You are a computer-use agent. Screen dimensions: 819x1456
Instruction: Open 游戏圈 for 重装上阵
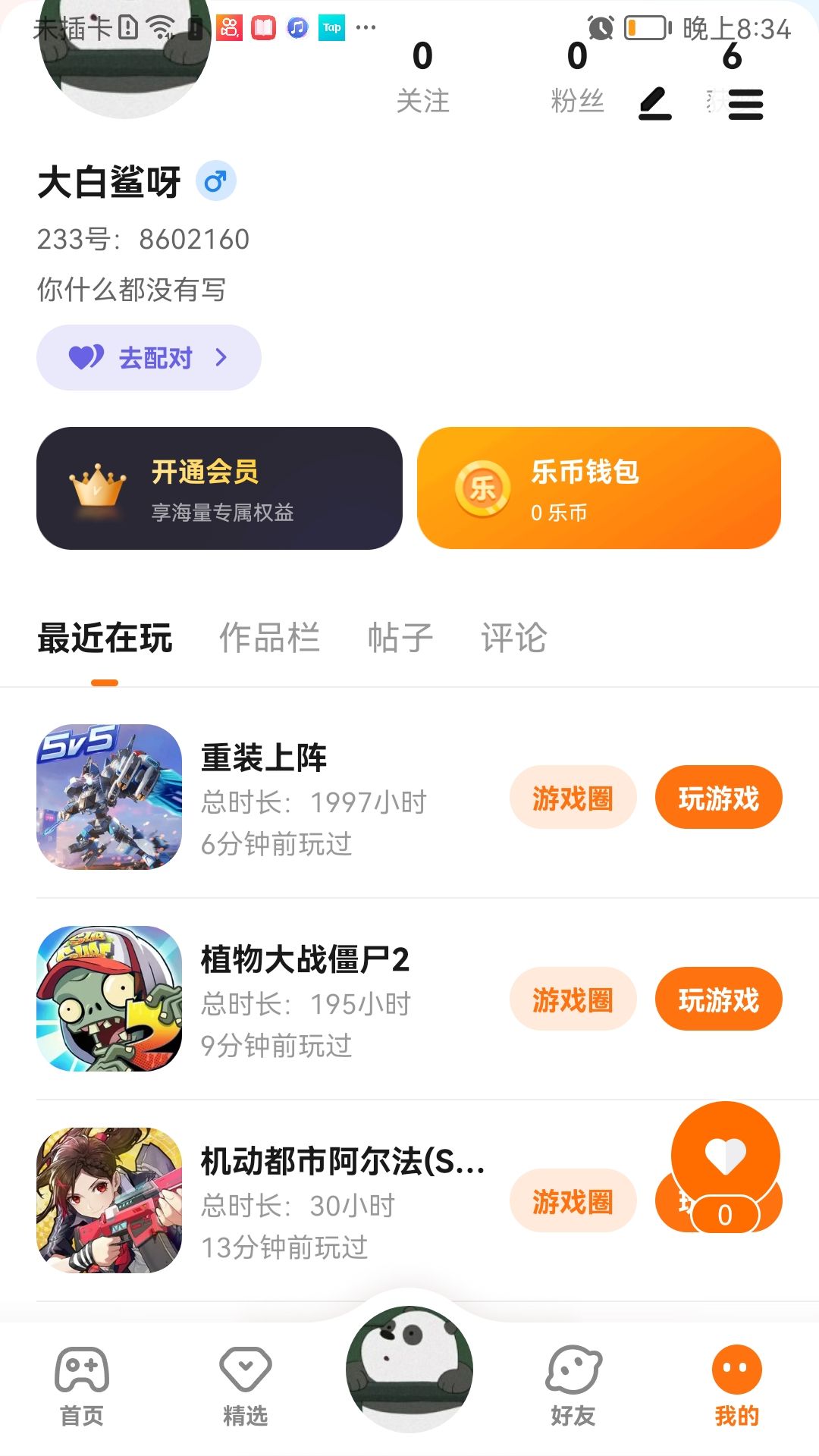(573, 798)
